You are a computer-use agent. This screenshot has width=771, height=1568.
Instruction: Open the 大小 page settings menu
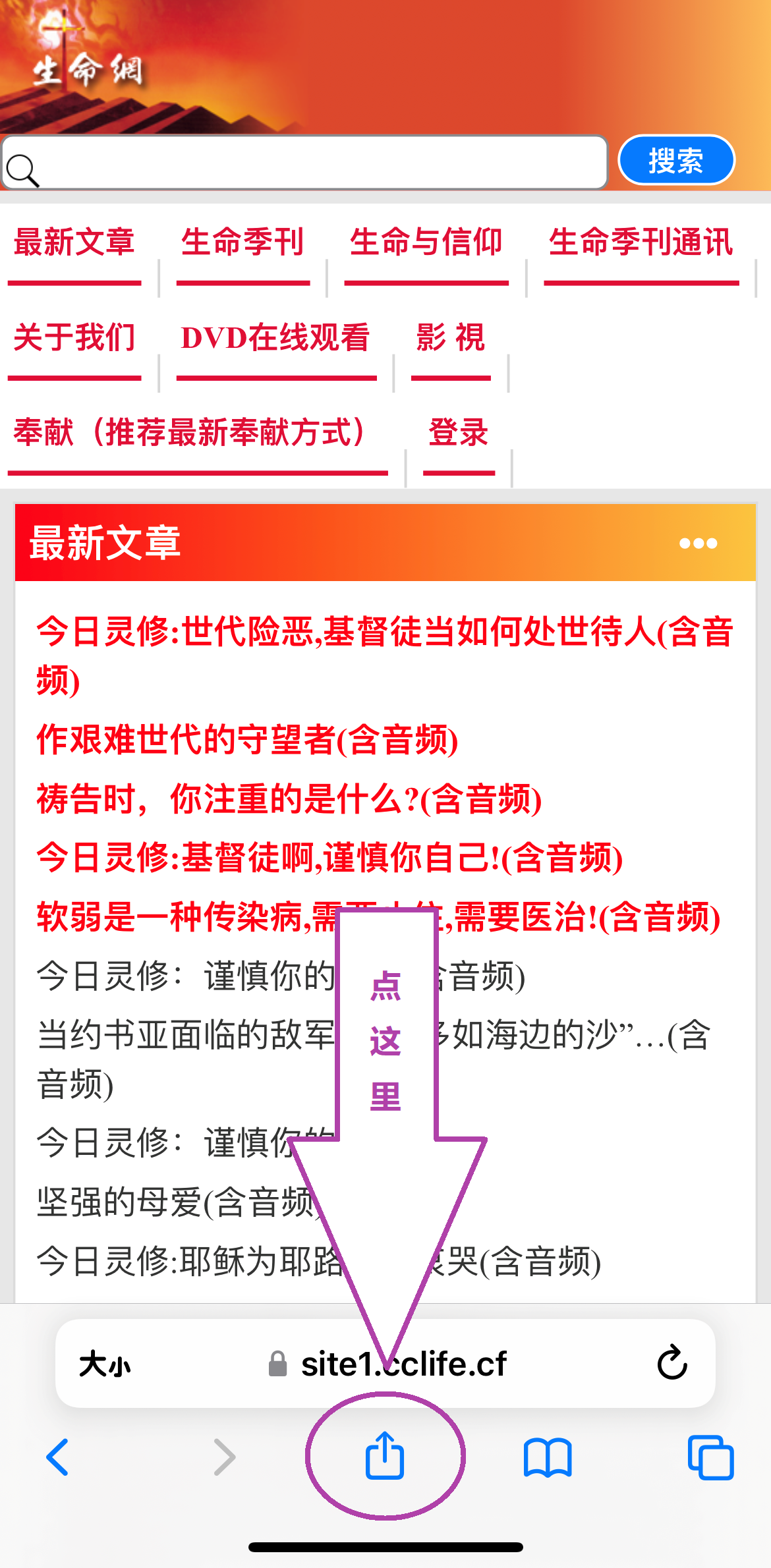[x=105, y=1364]
